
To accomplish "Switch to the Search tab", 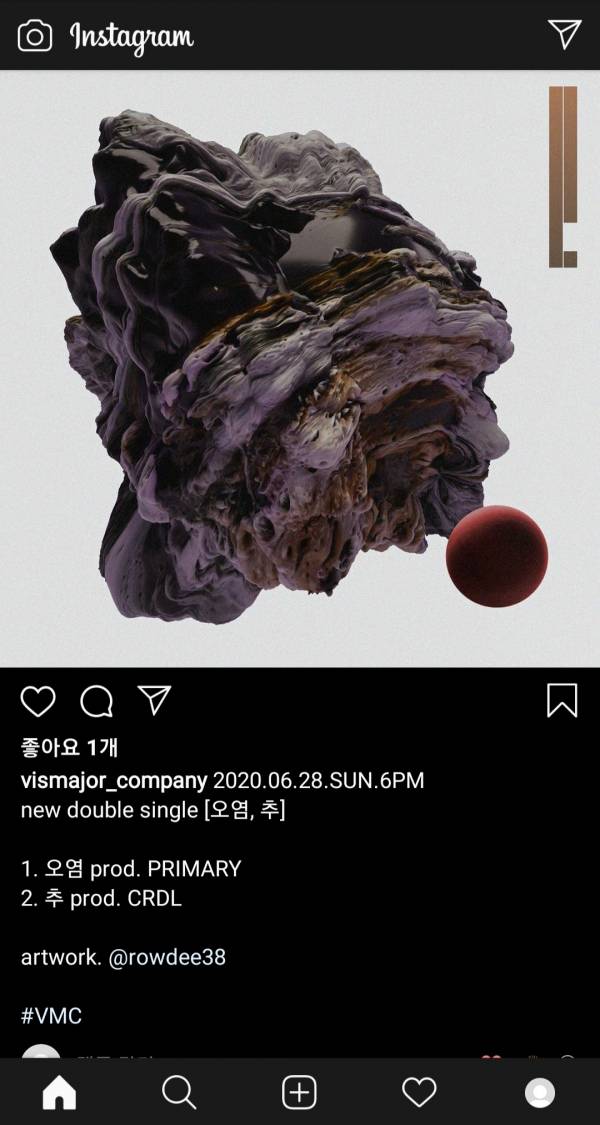I will click(x=179, y=1093).
